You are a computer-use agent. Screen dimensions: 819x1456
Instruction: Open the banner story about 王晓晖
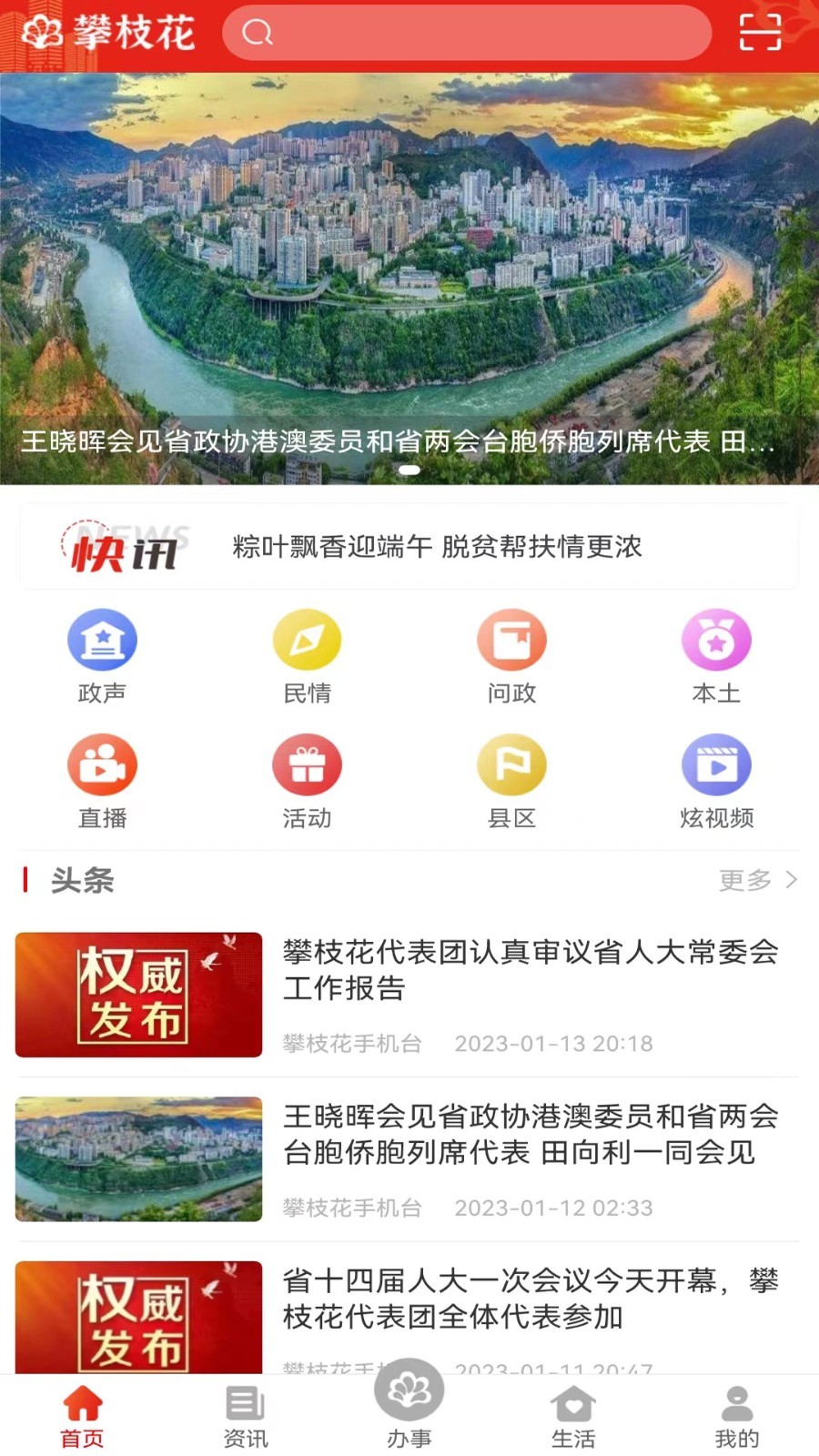pyautogui.click(x=409, y=278)
